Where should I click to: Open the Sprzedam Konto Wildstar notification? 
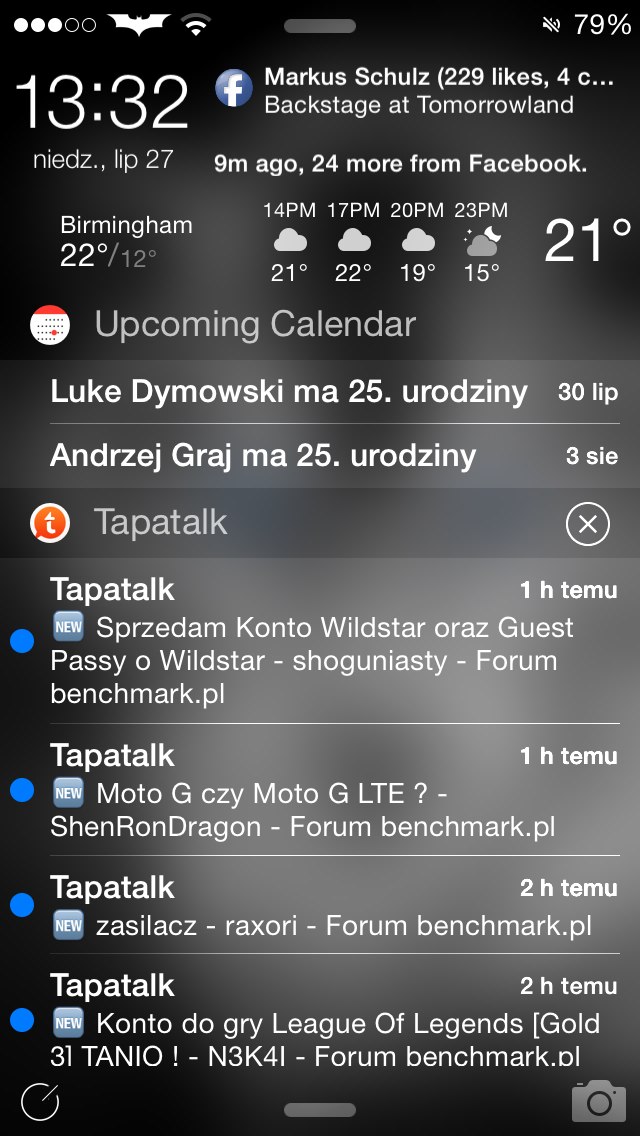320,641
